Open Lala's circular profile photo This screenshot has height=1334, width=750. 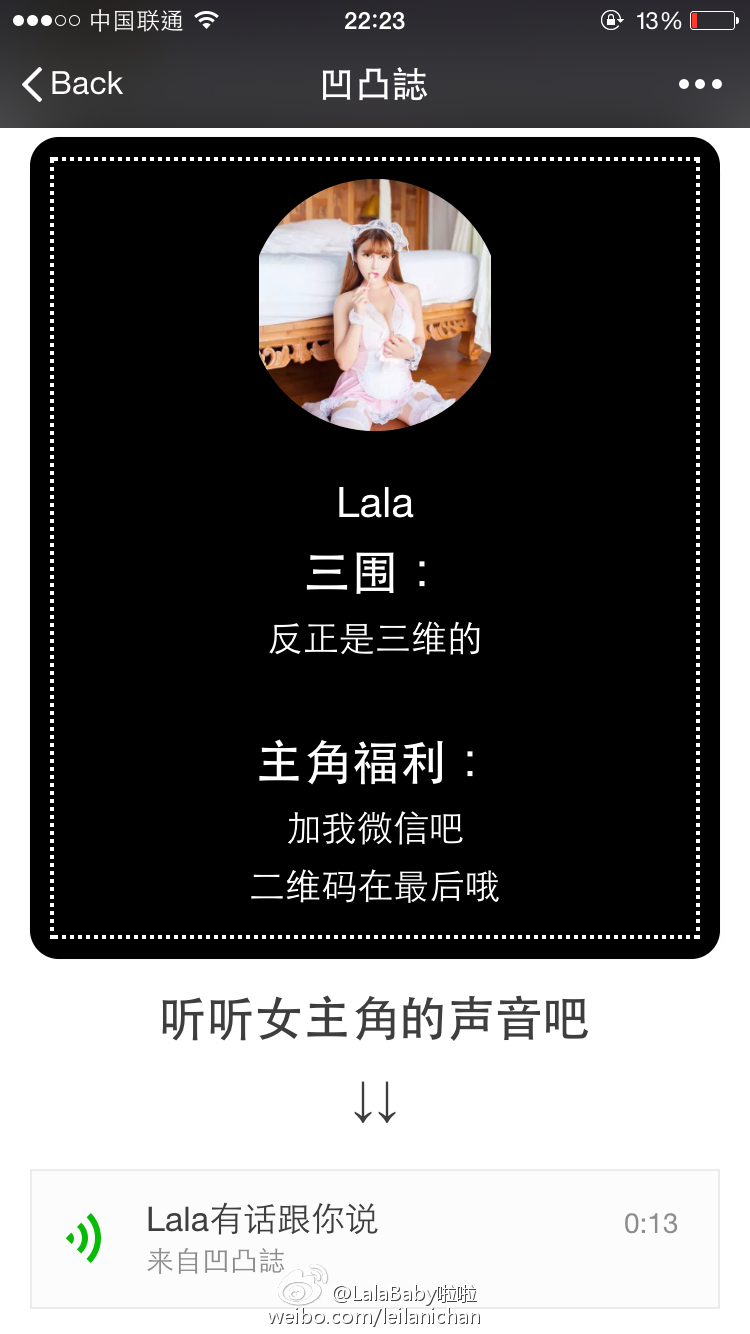click(375, 304)
